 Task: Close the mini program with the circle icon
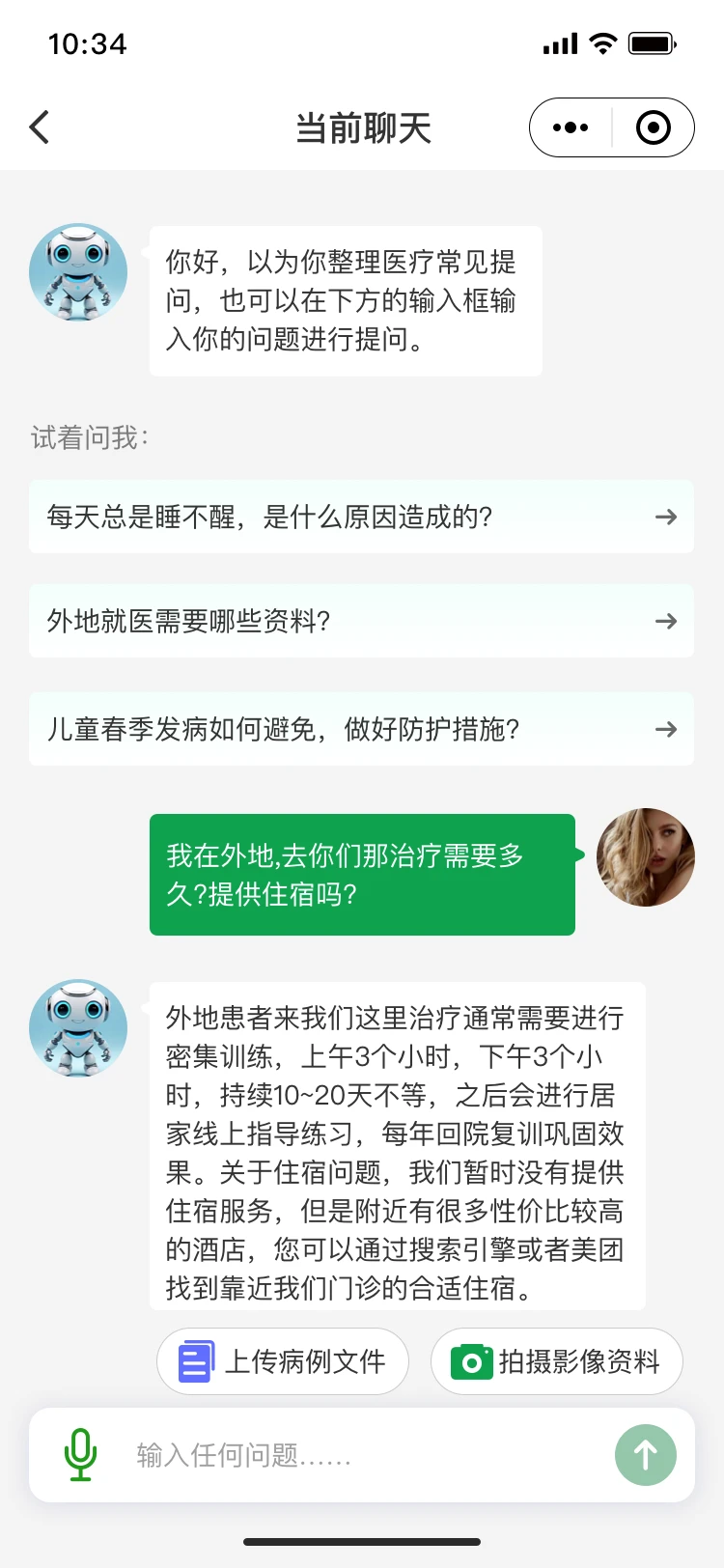(x=654, y=127)
